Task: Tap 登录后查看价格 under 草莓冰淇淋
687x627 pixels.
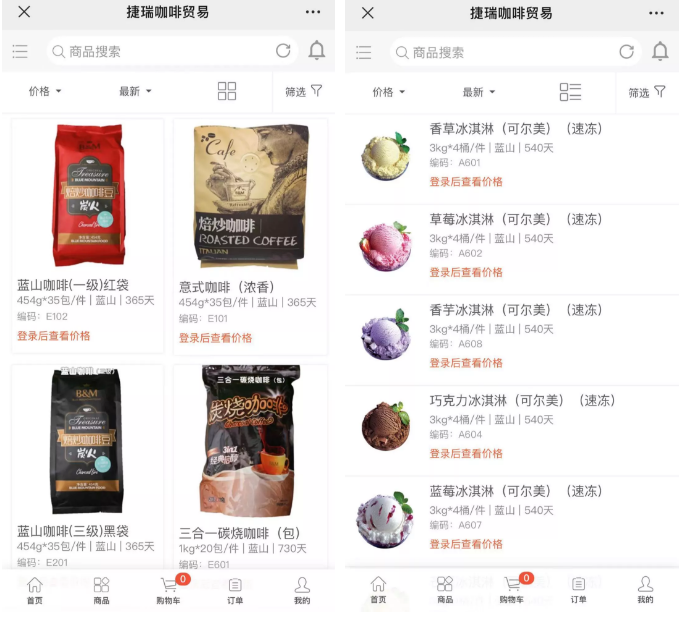Action: point(466,272)
